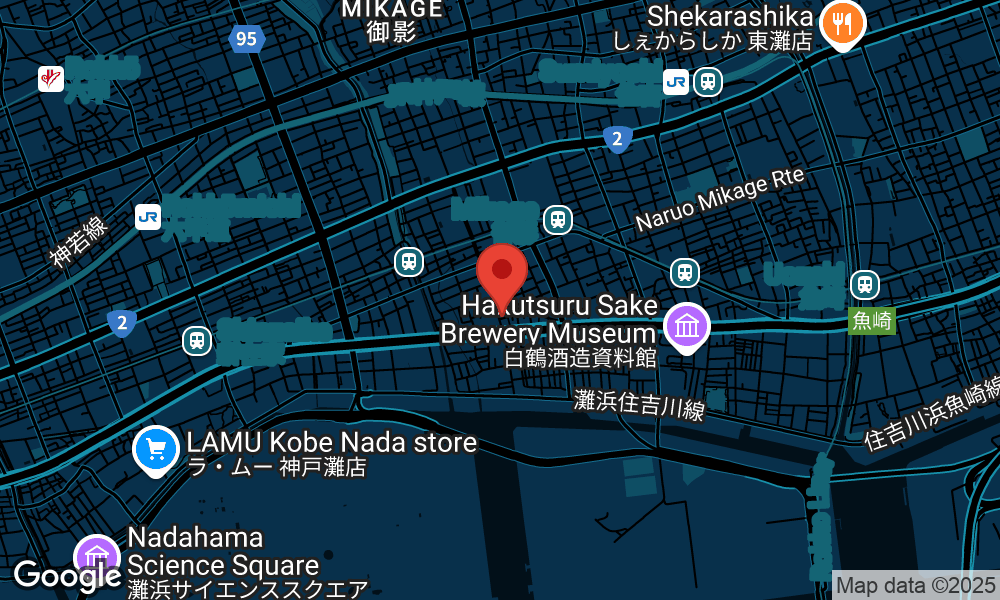This screenshot has height=600, width=1000.
Task: Select the Shekarashika restaurant marker
Action: 842,23
